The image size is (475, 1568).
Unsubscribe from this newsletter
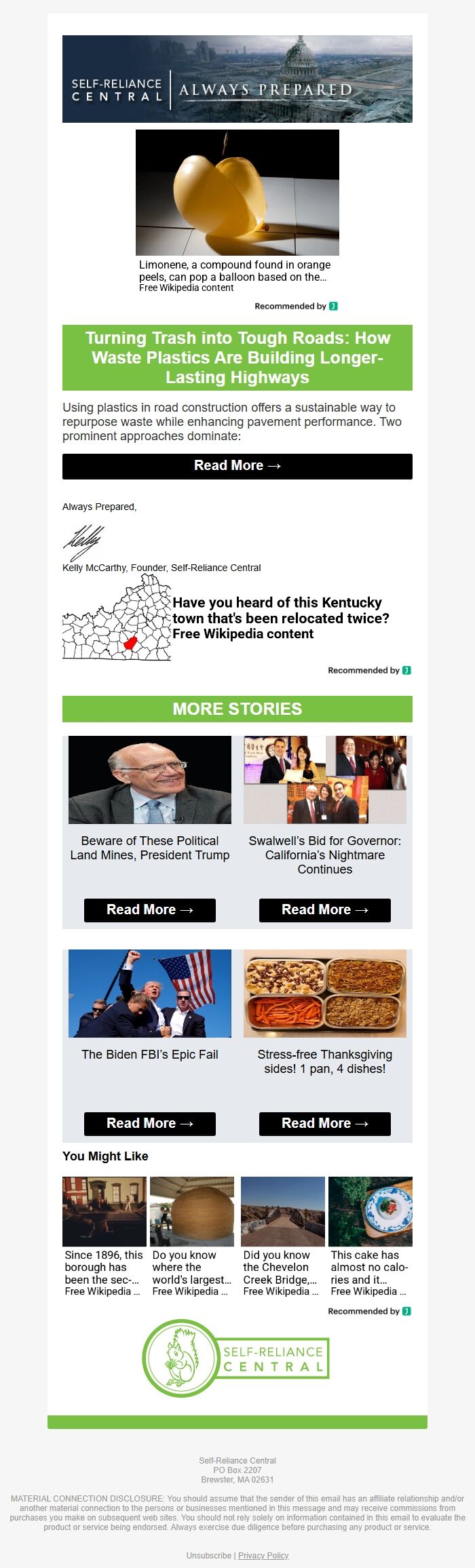[x=208, y=1555]
